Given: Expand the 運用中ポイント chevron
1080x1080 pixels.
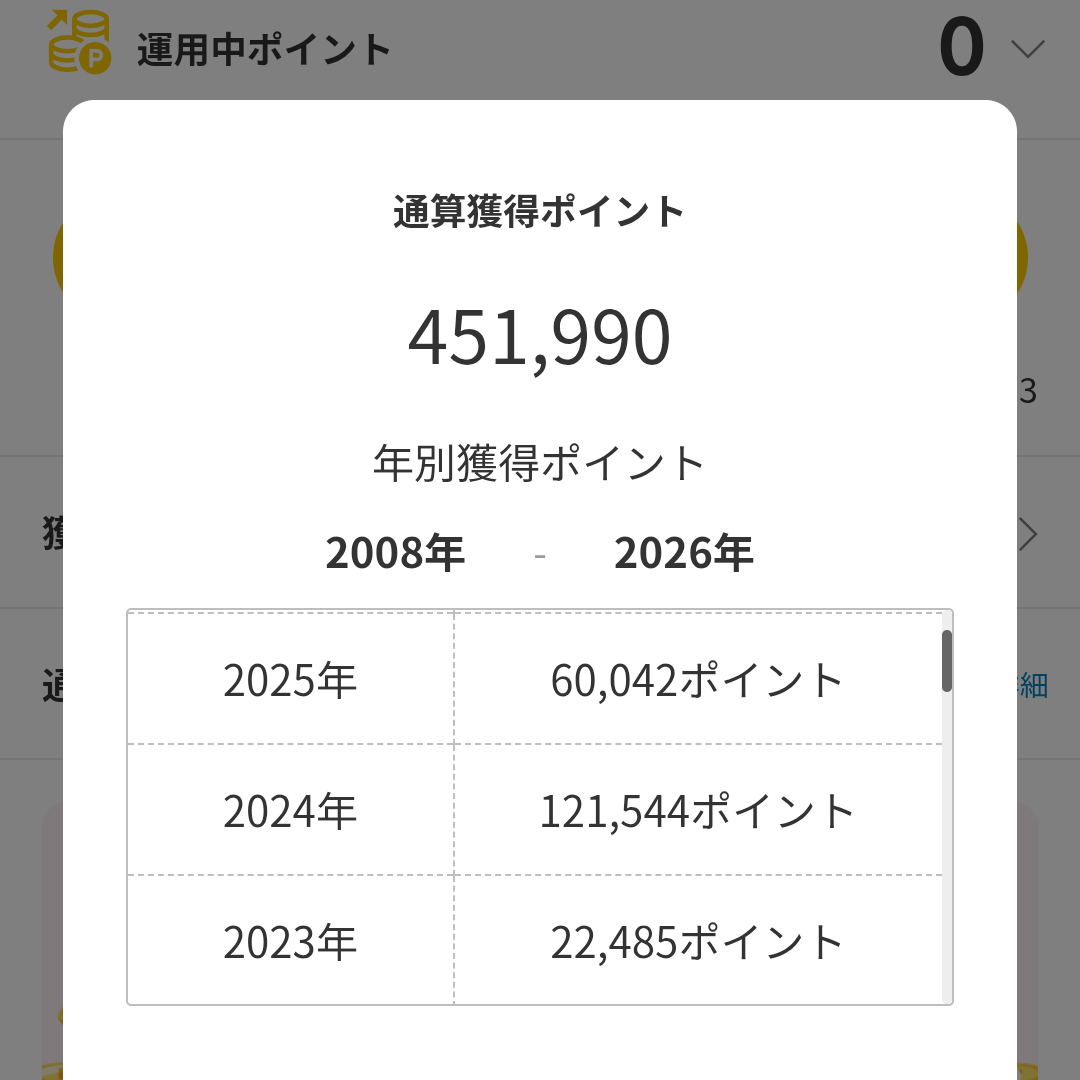Looking at the screenshot, I should pyautogui.click(x=1027, y=48).
